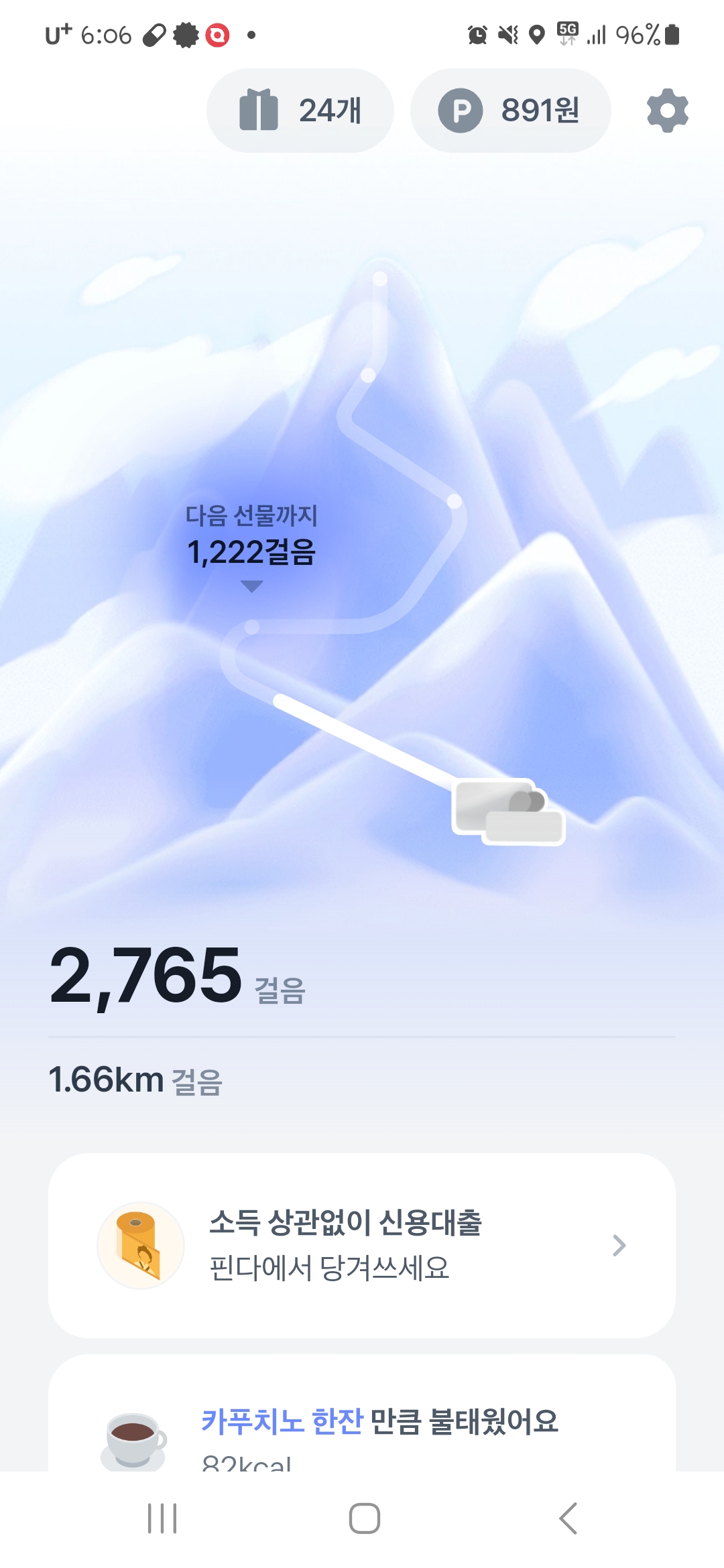Open the 카푸치노 한잔 calories card

(x=362, y=1421)
